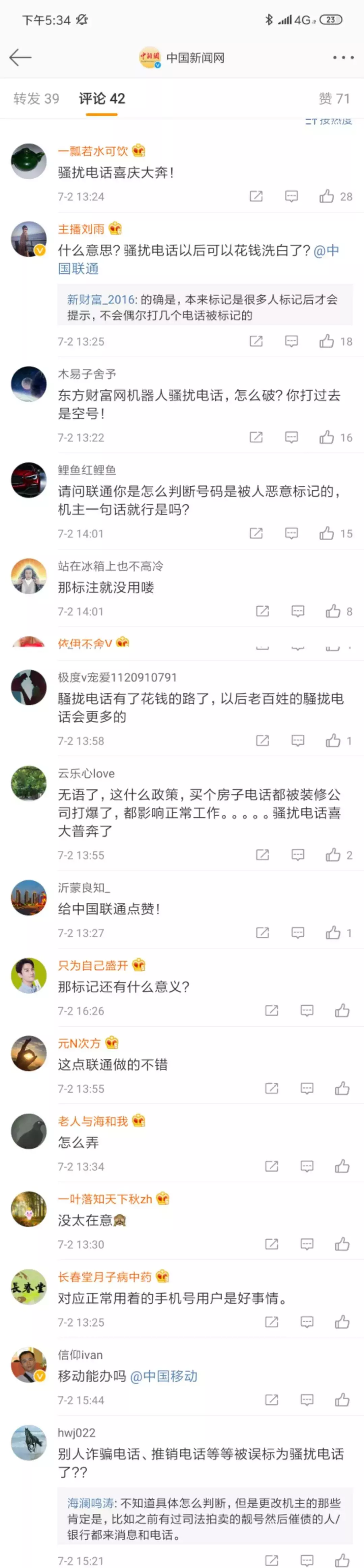Reply to 主播刘雨's comment

point(292,341)
